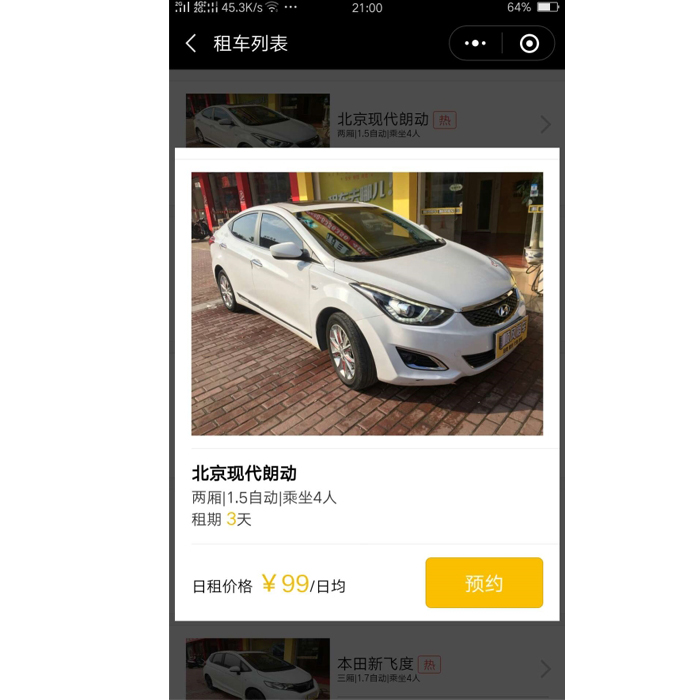
Task: Tap the 预约 button to reserve
Action: (484, 583)
